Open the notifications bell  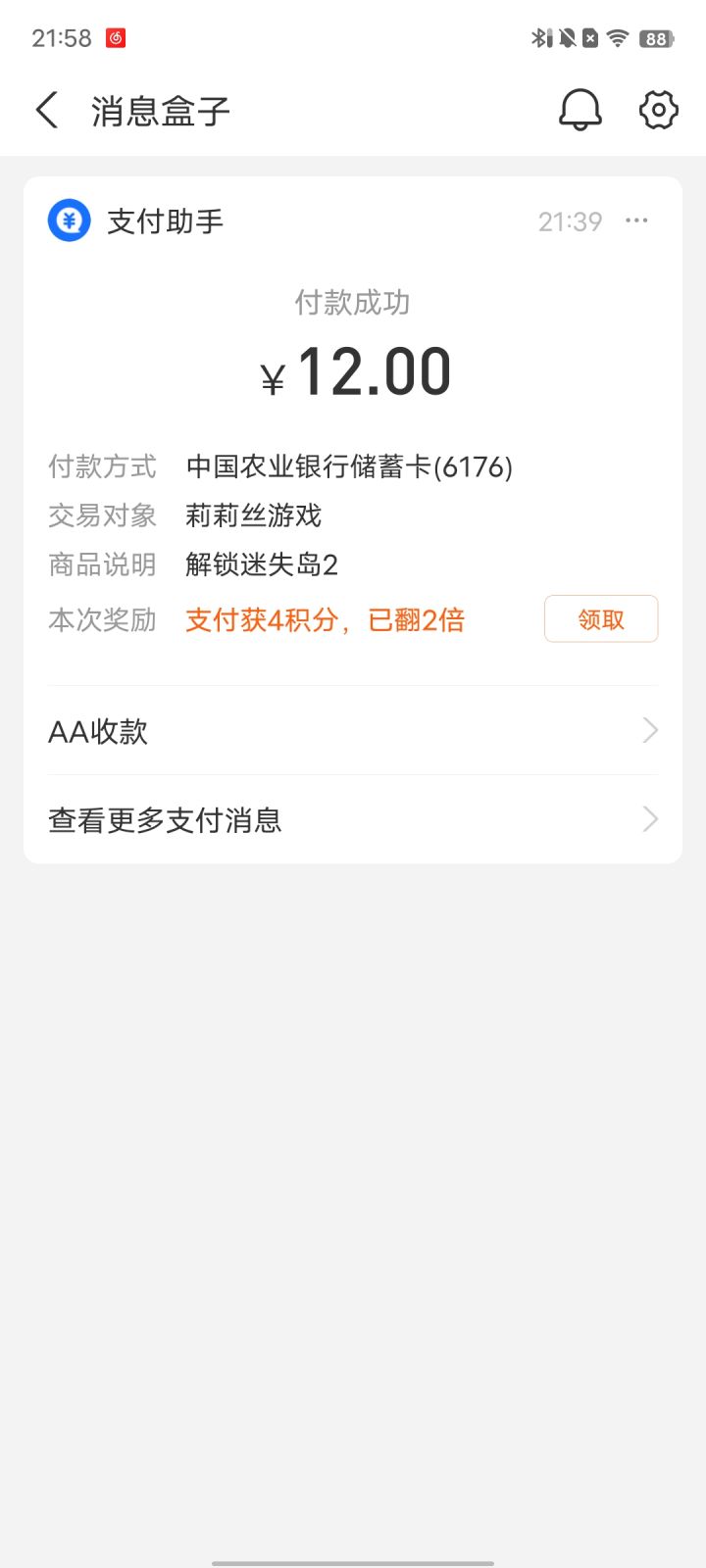[x=580, y=110]
